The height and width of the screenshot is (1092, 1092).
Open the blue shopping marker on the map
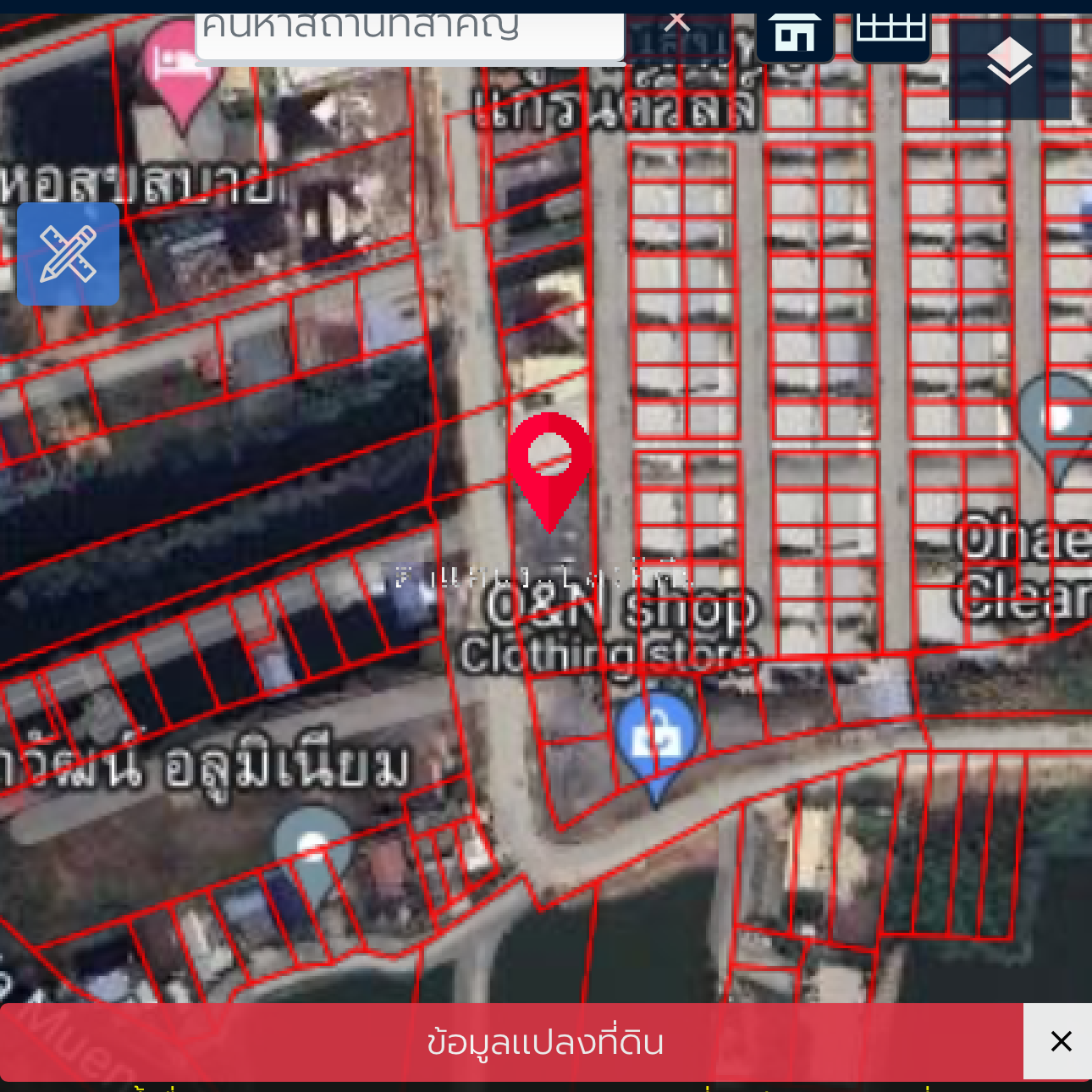tap(655, 738)
